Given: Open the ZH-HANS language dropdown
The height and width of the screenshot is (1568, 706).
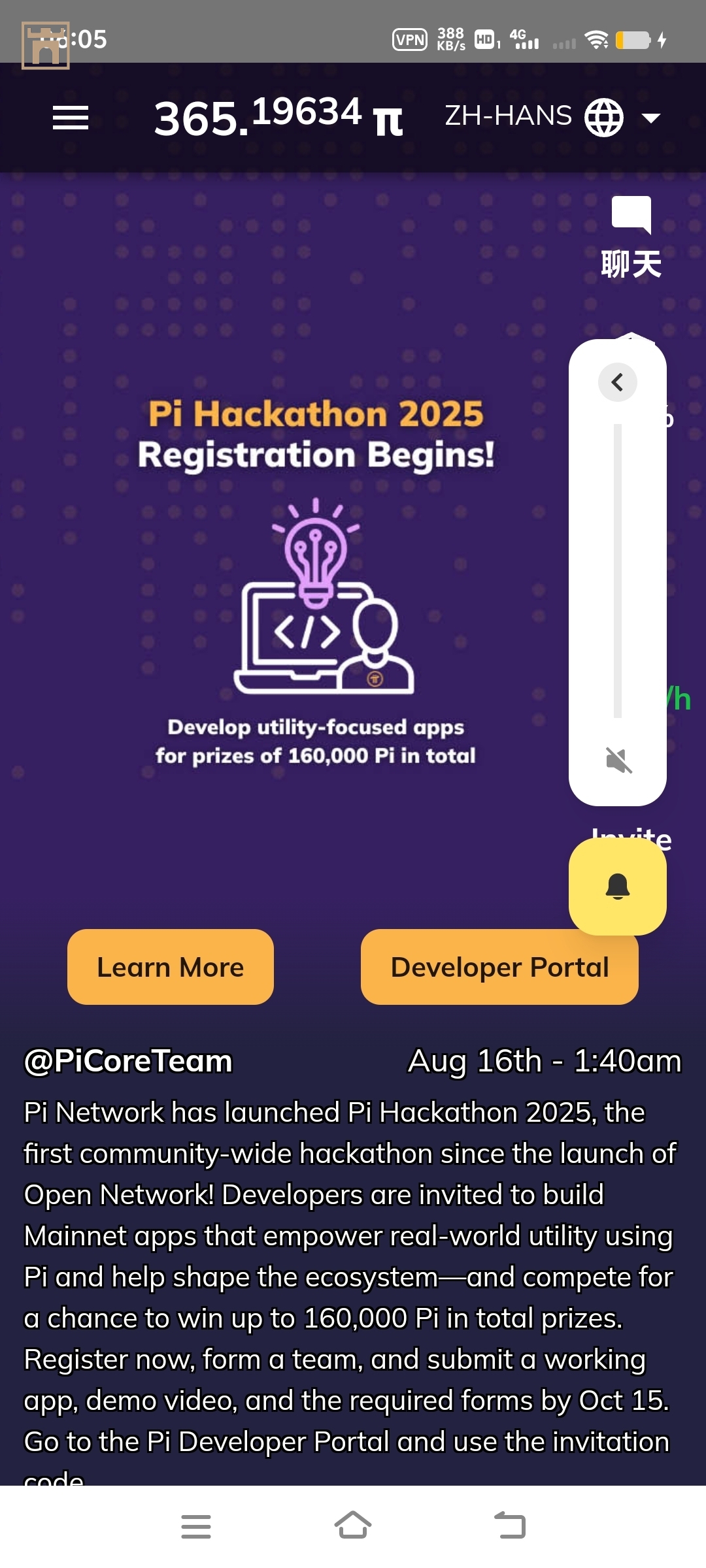Looking at the screenshot, I should tap(552, 118).
